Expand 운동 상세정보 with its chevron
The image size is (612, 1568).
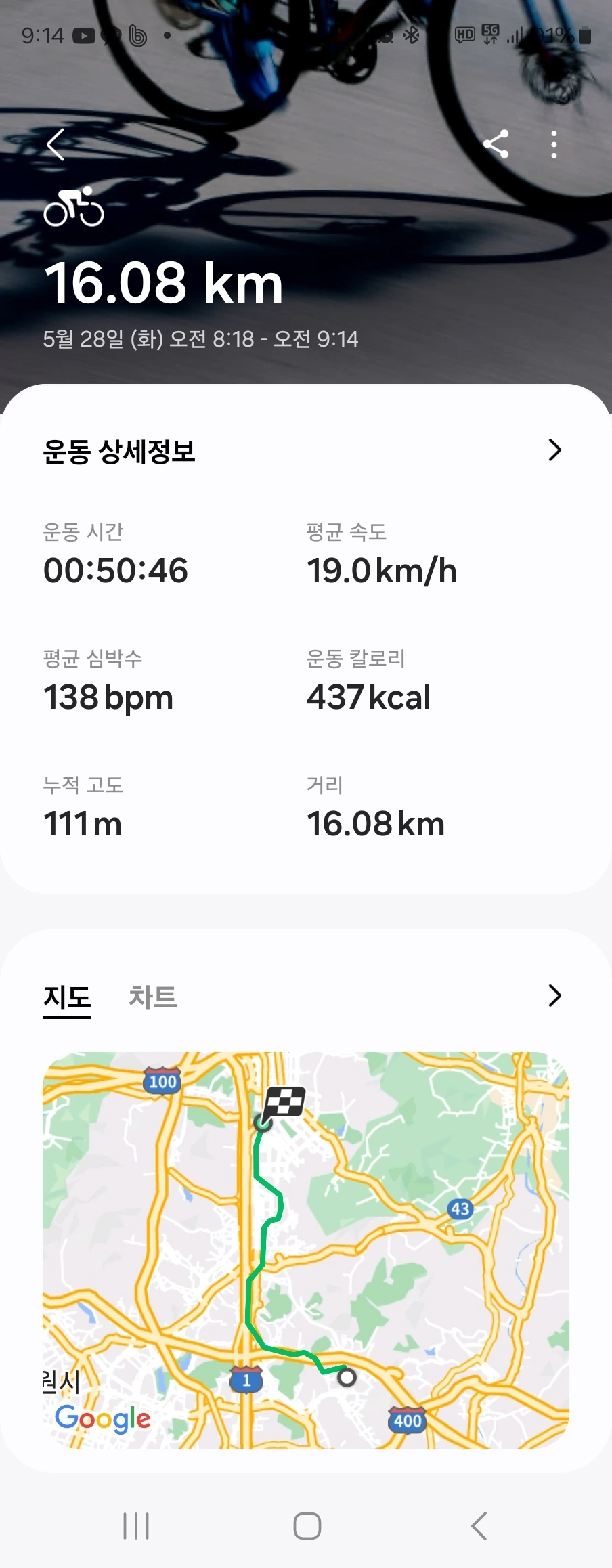[x=554, y=450]
